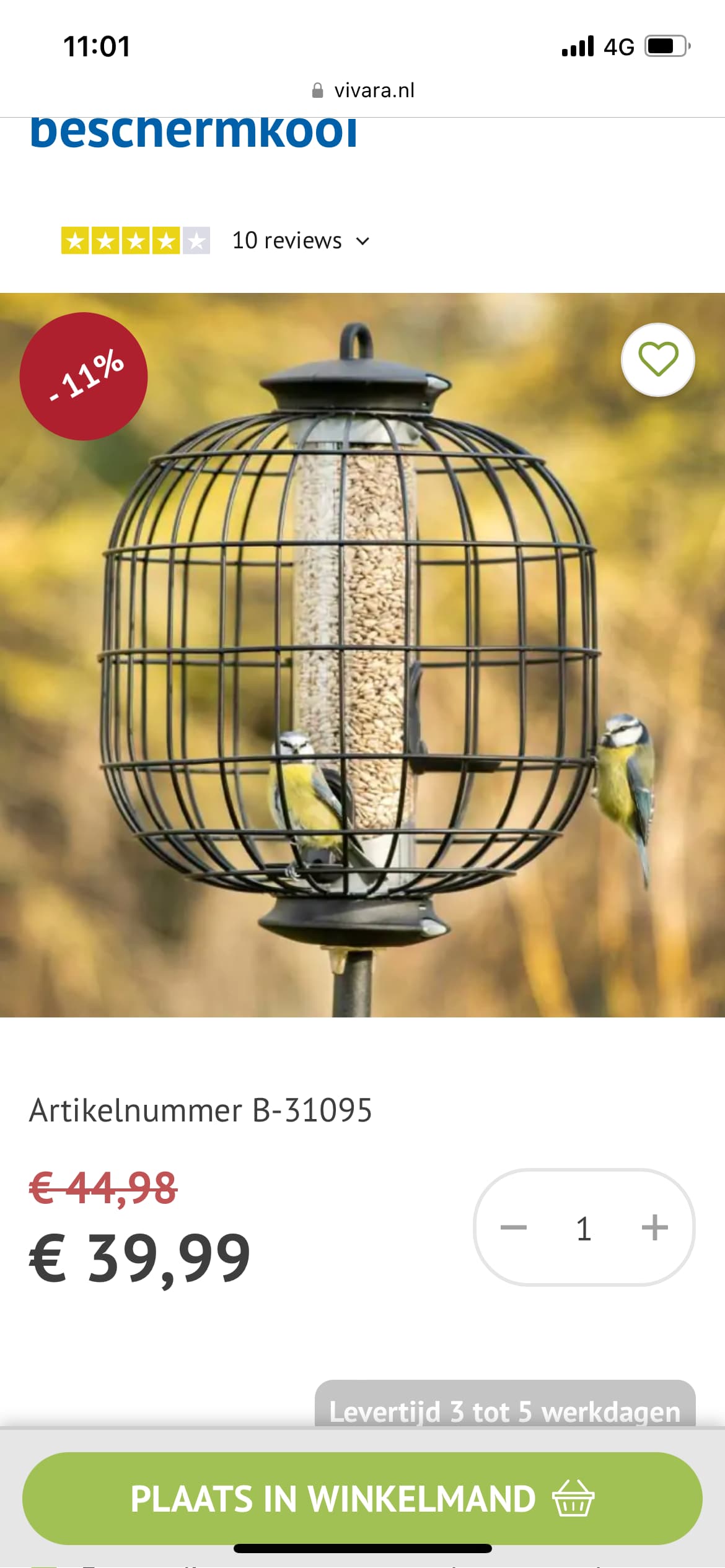Decrease quantity with the minus button

pyautogui.click(x=514, y=1227)
